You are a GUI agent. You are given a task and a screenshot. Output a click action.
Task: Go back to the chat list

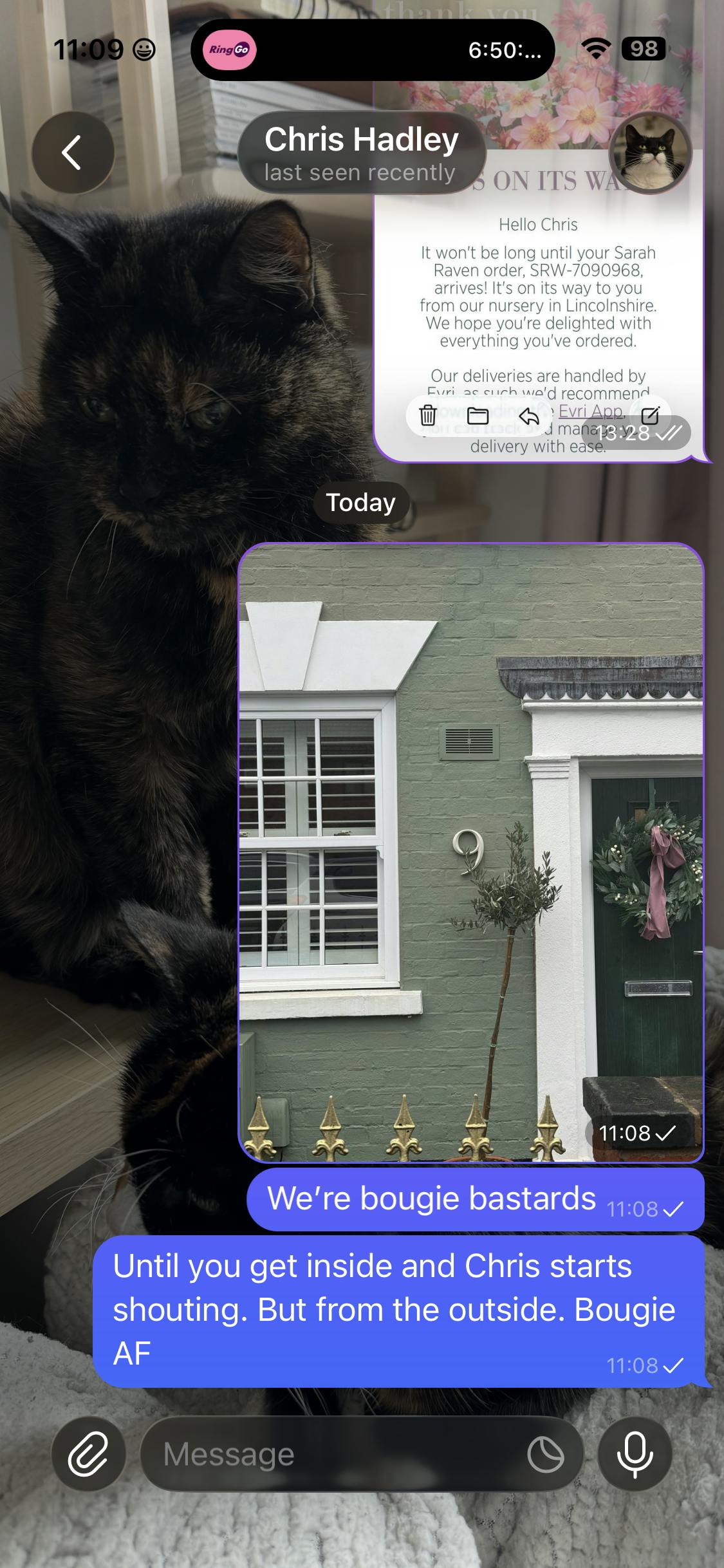coord(73,153)
